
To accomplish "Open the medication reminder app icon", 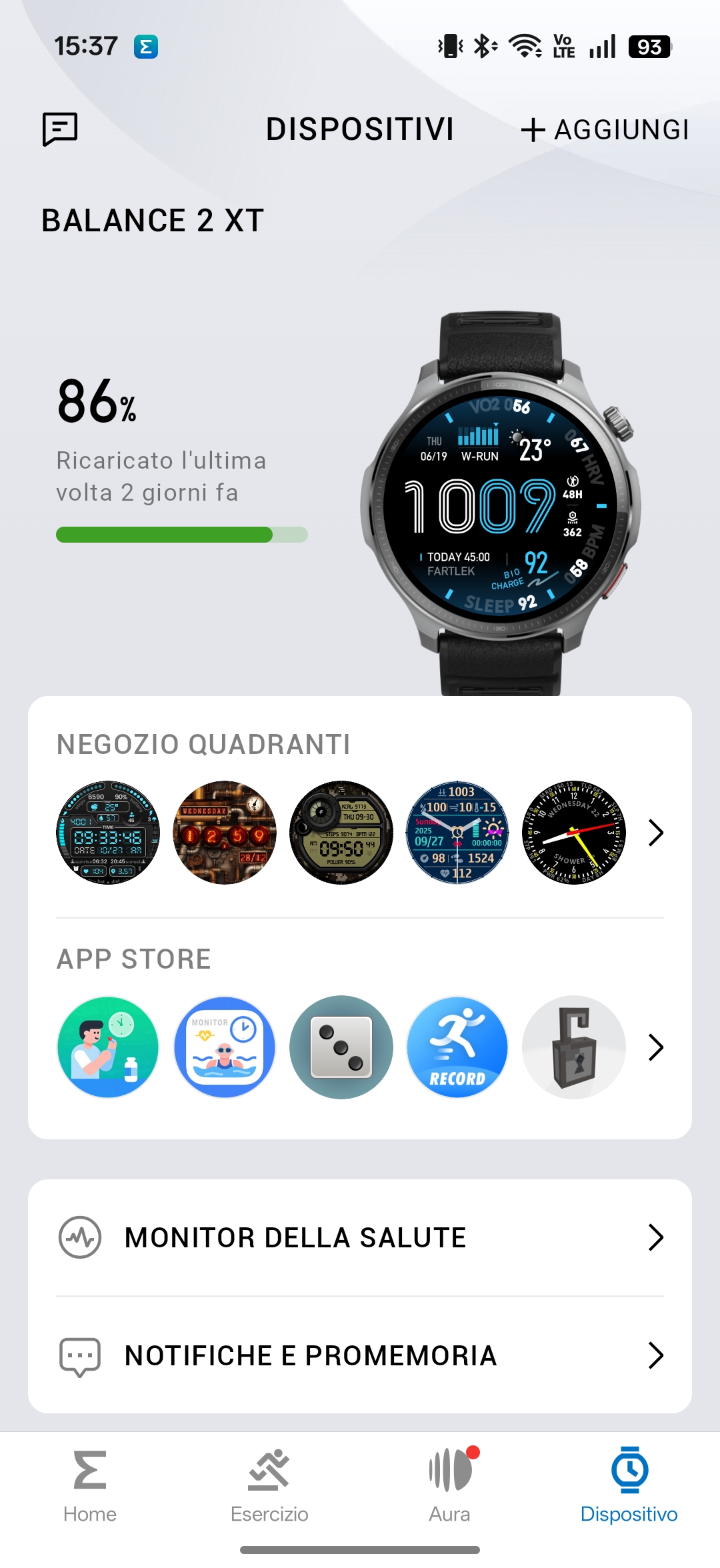I will pos(108,1047).
